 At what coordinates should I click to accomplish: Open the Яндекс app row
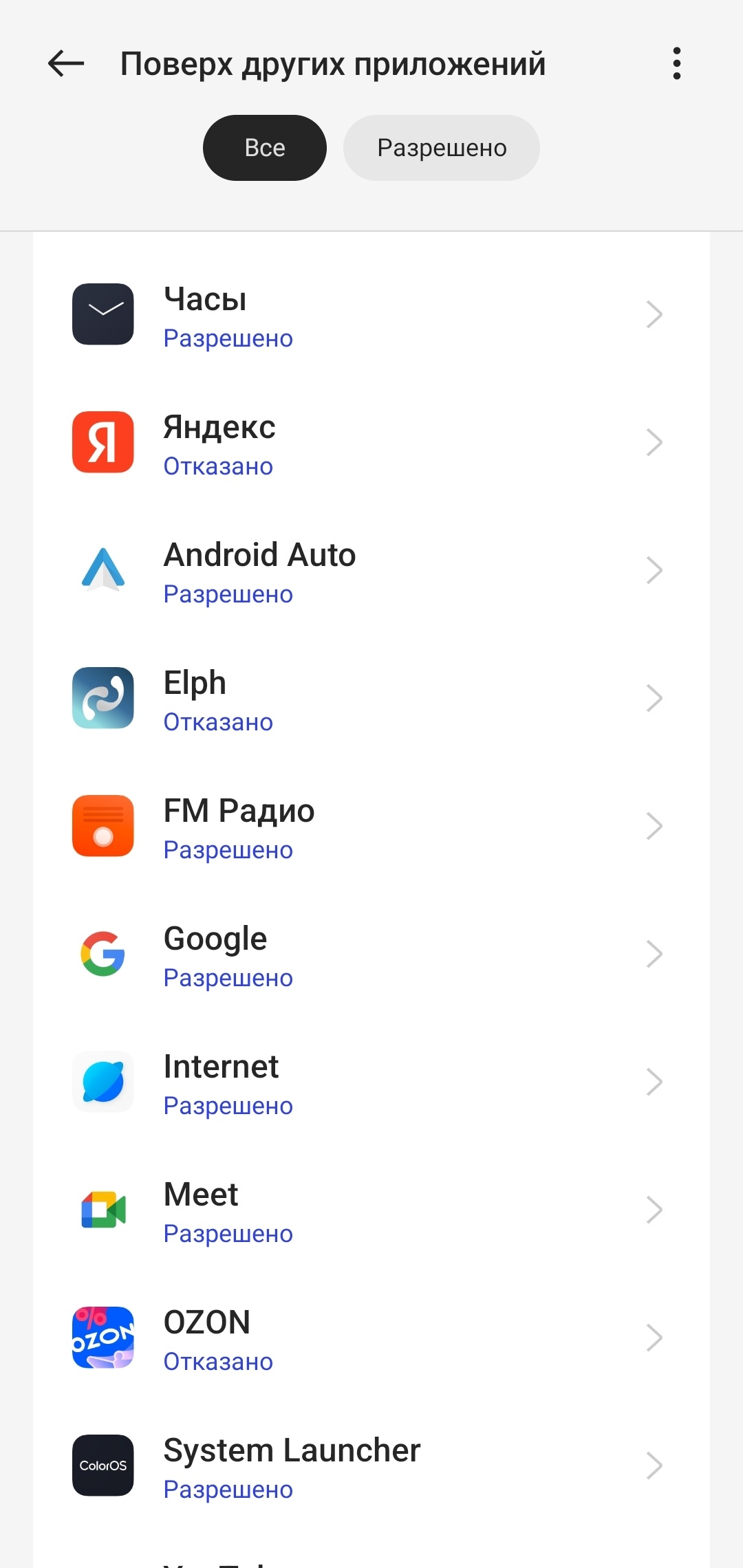click(x=371, y=443)
